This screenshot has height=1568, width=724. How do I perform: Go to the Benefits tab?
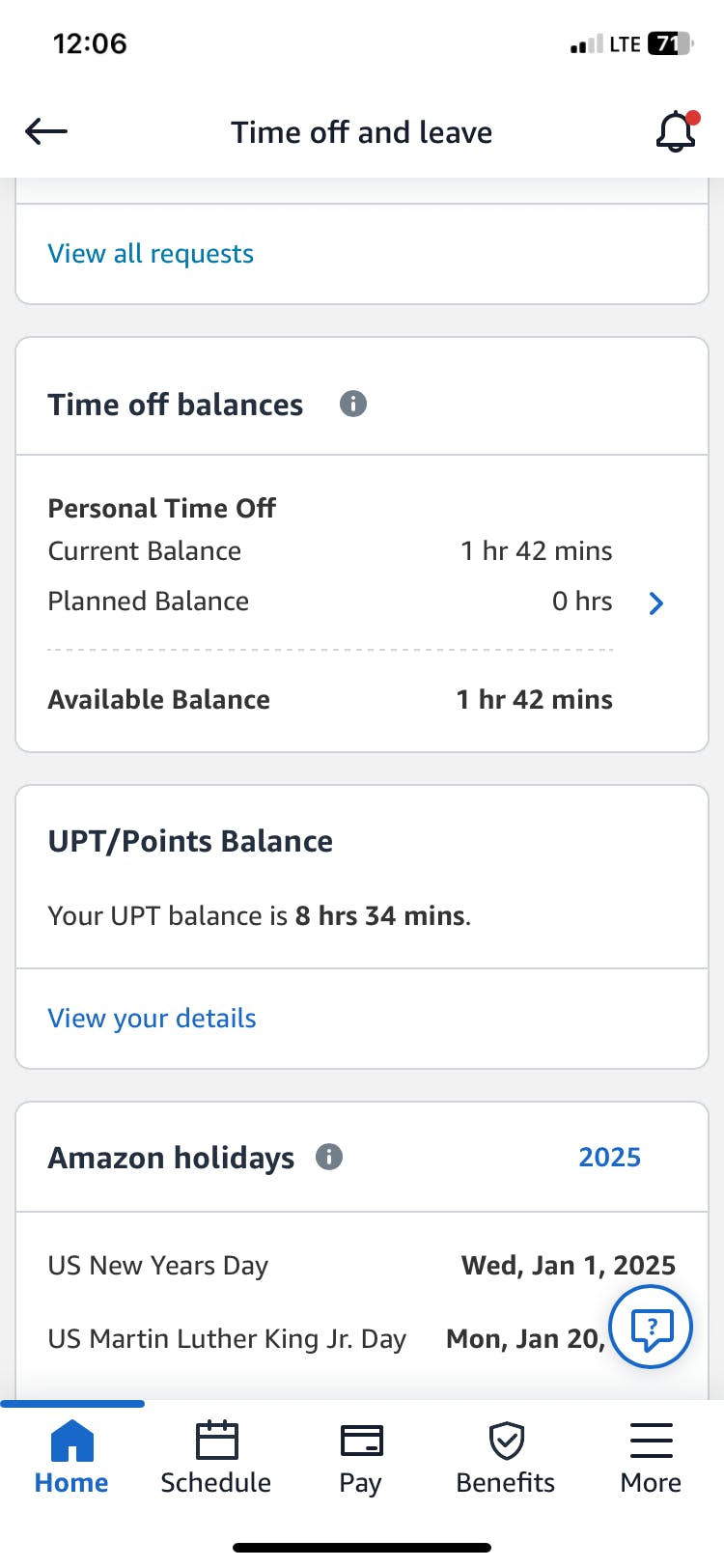click(506, 1458)
